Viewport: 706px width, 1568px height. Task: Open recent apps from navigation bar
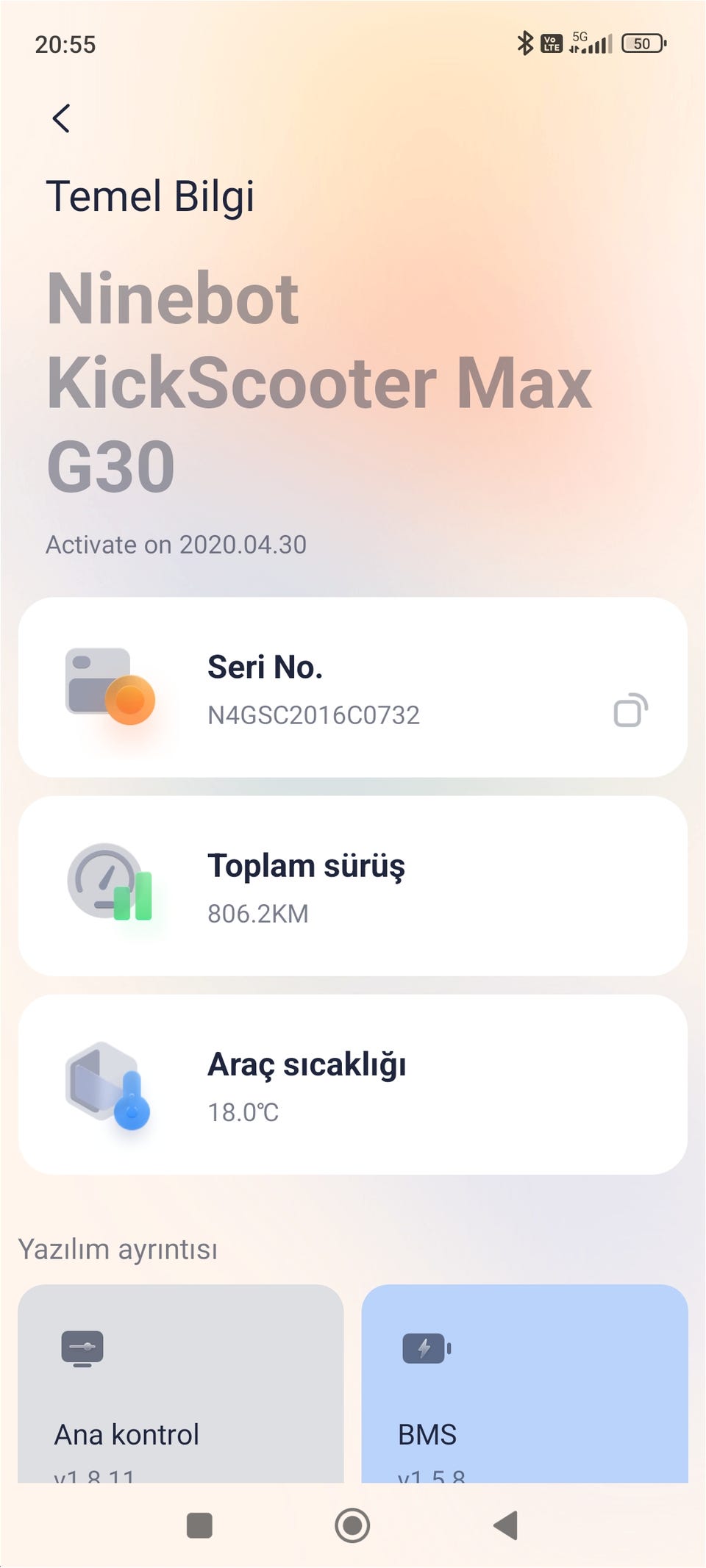[199, 1525]
